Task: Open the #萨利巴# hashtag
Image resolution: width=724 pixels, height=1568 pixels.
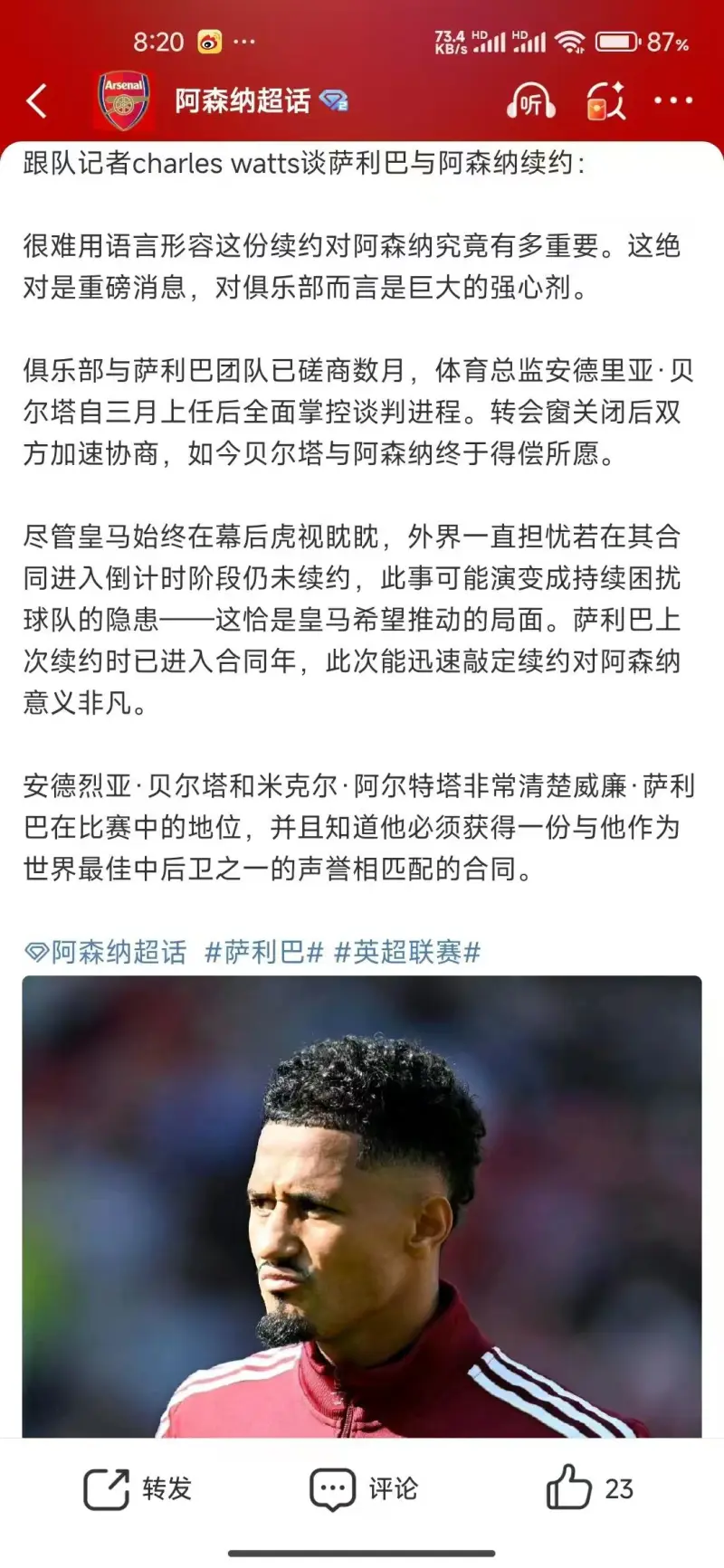Action: point(263,951)
